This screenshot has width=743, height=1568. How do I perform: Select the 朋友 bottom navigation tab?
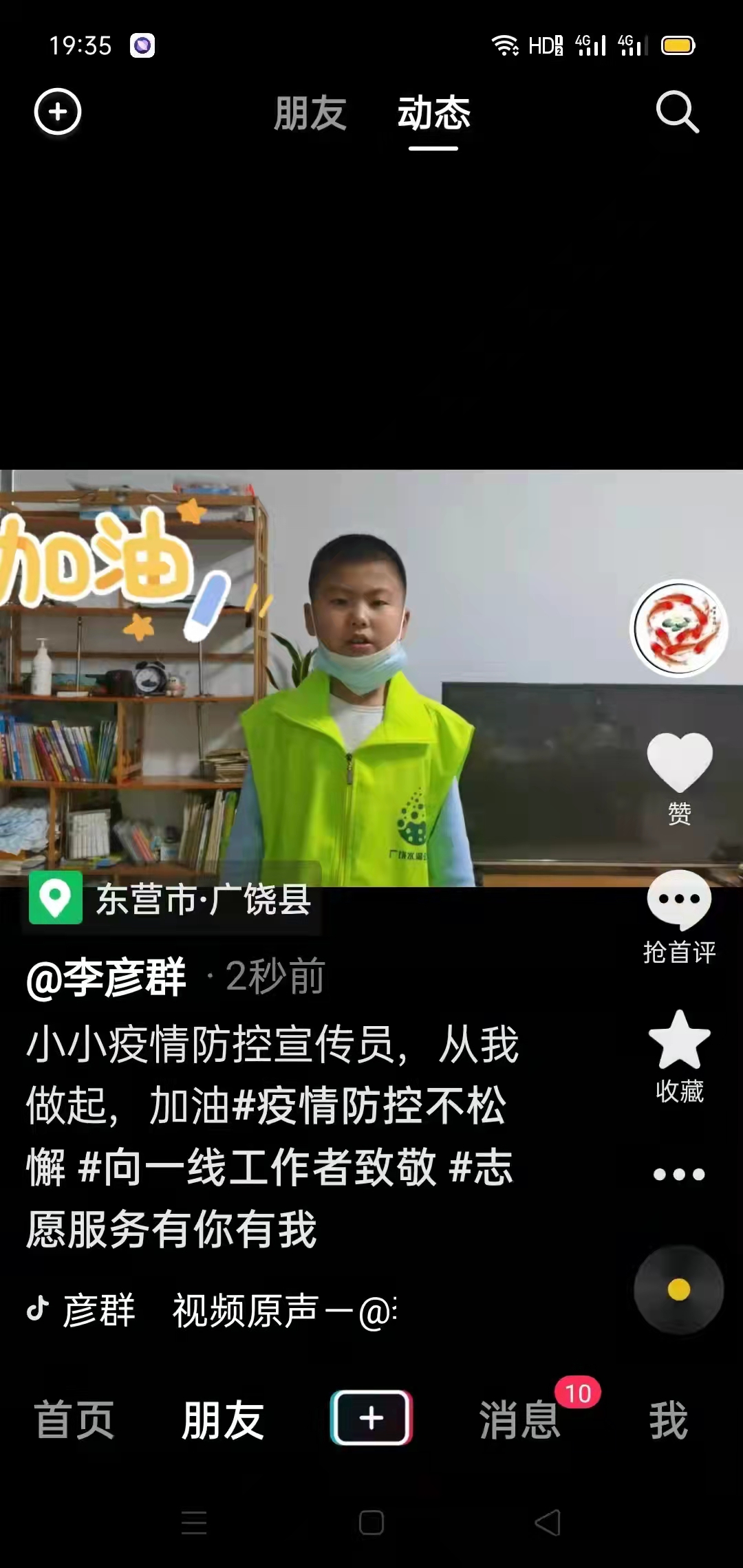tap(223, 1419)
